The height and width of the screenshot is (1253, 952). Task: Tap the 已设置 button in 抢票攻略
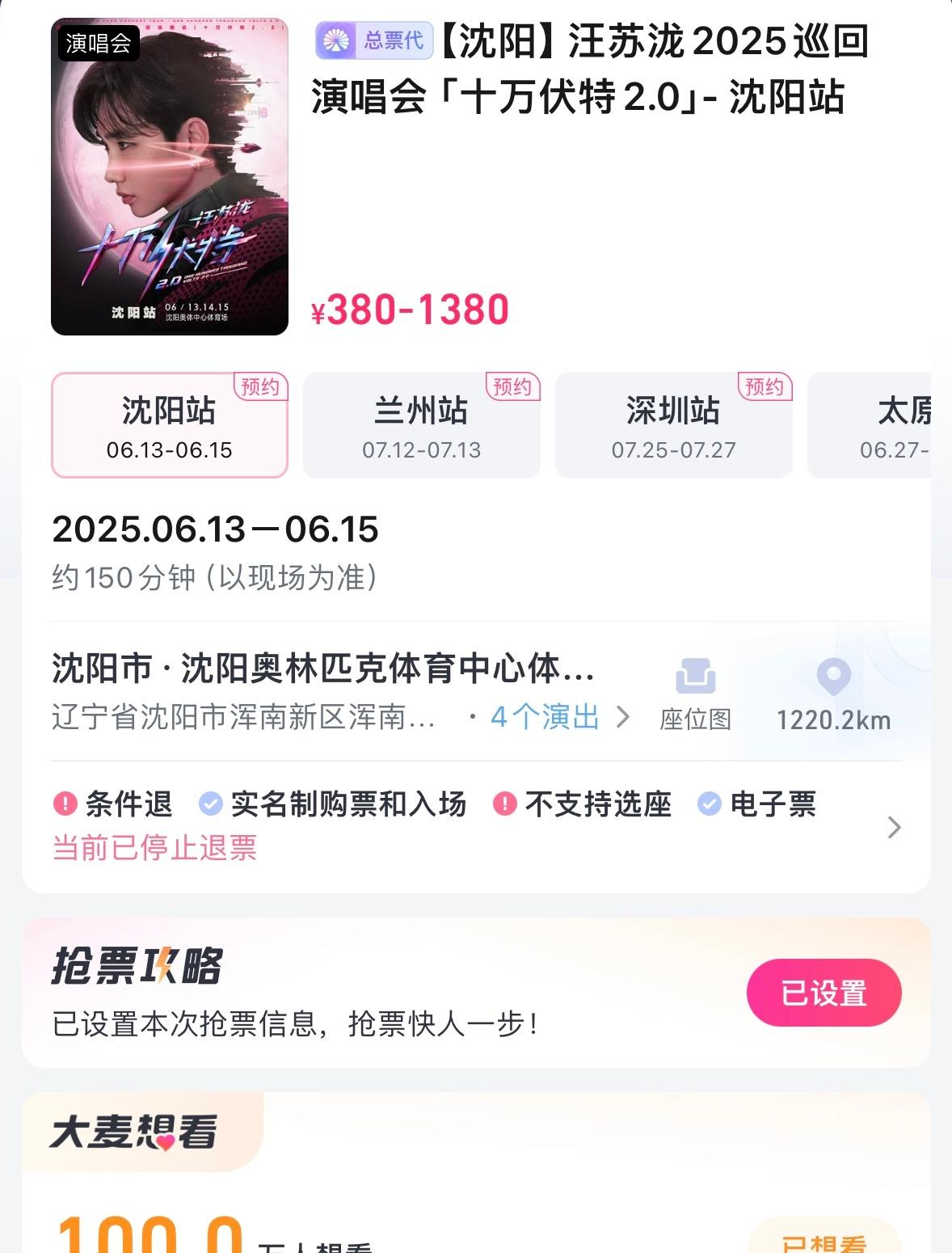pos(824,993)
